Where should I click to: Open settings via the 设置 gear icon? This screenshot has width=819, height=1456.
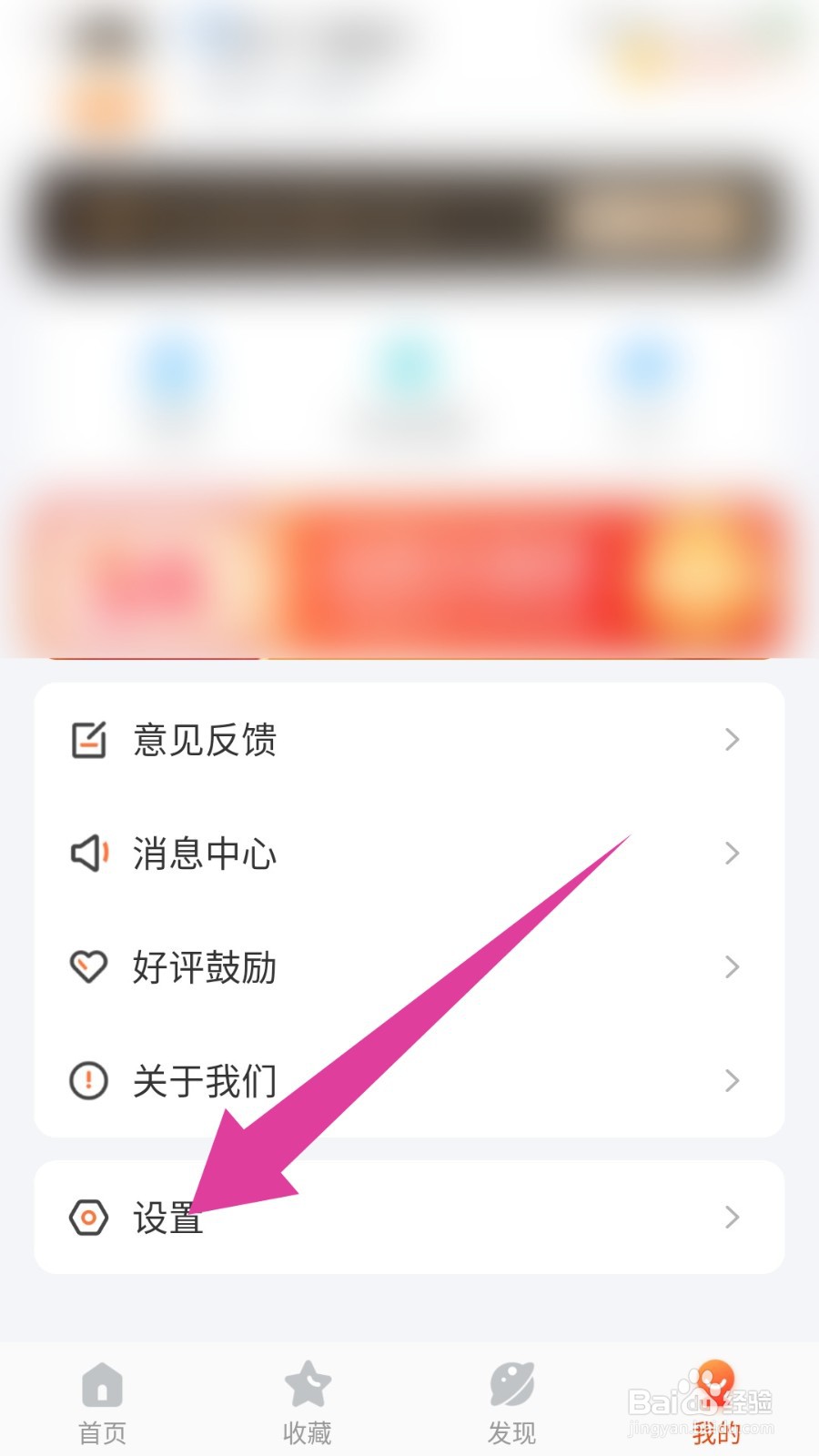tap(87, 1217)
